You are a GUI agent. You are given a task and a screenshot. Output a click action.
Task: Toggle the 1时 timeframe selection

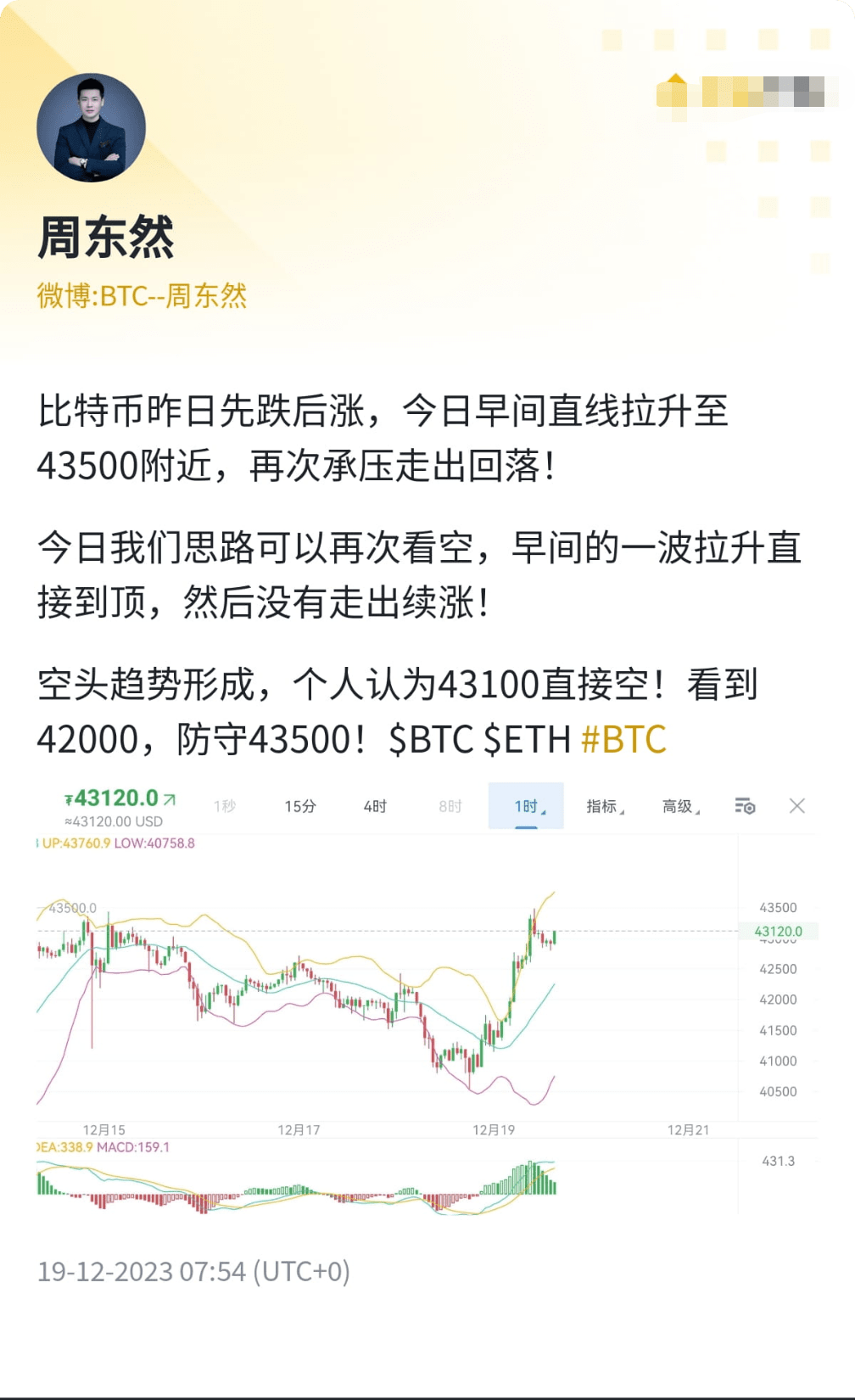point(523,806)
